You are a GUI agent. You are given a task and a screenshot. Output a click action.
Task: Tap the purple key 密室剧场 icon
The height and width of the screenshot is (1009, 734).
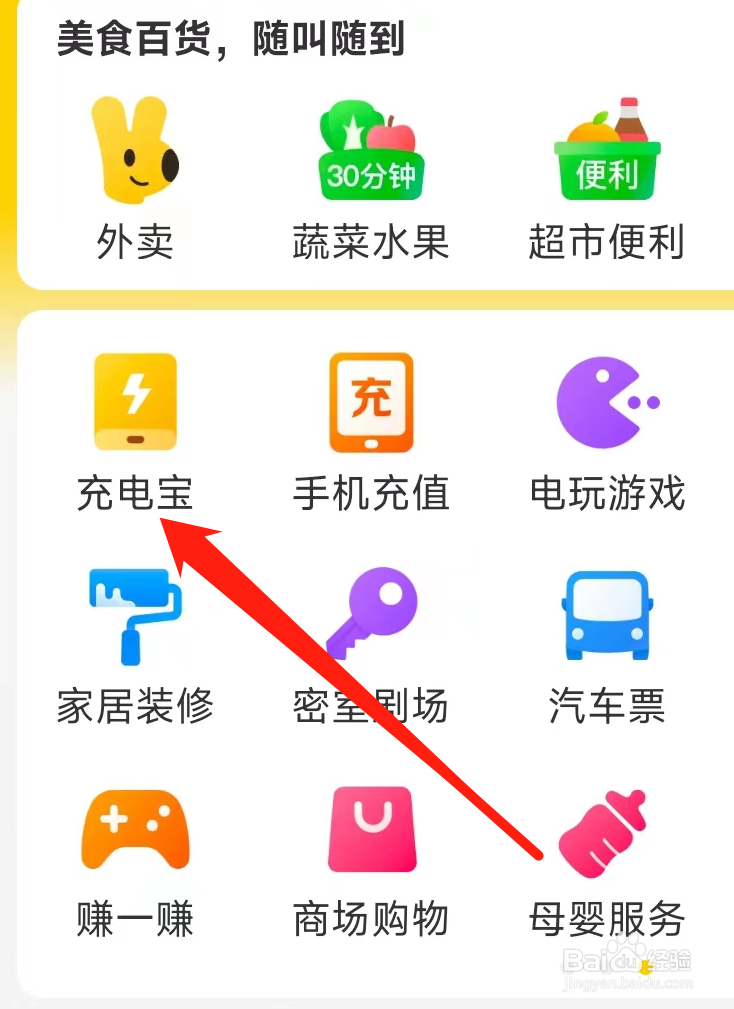[371, 615]
